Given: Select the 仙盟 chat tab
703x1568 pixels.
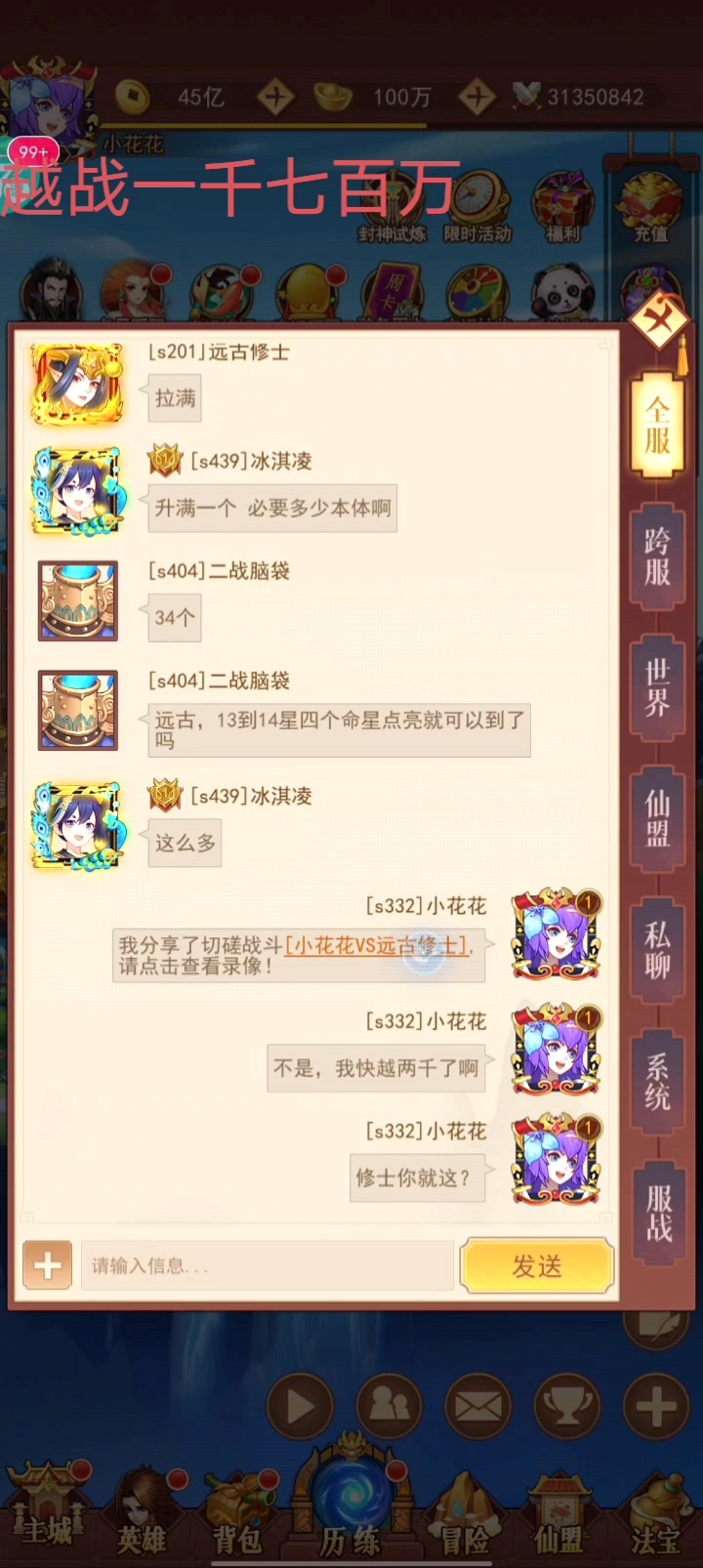Looking at the screenshot, I should [x=657, y=818].
